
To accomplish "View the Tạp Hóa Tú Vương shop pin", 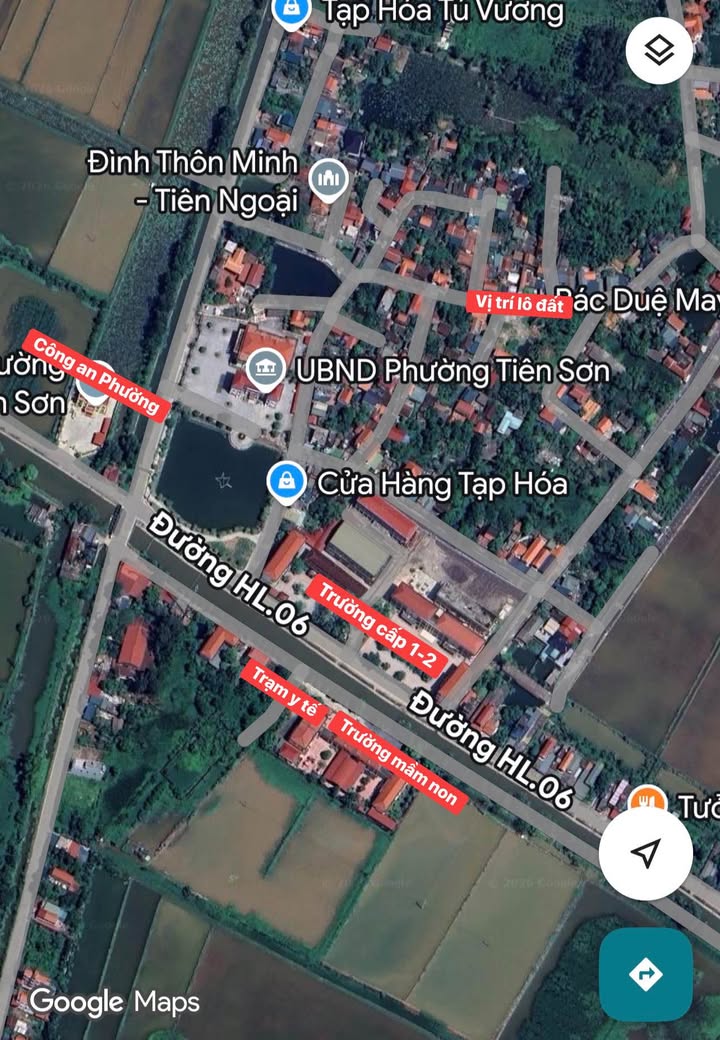I will tap(291, 10).
